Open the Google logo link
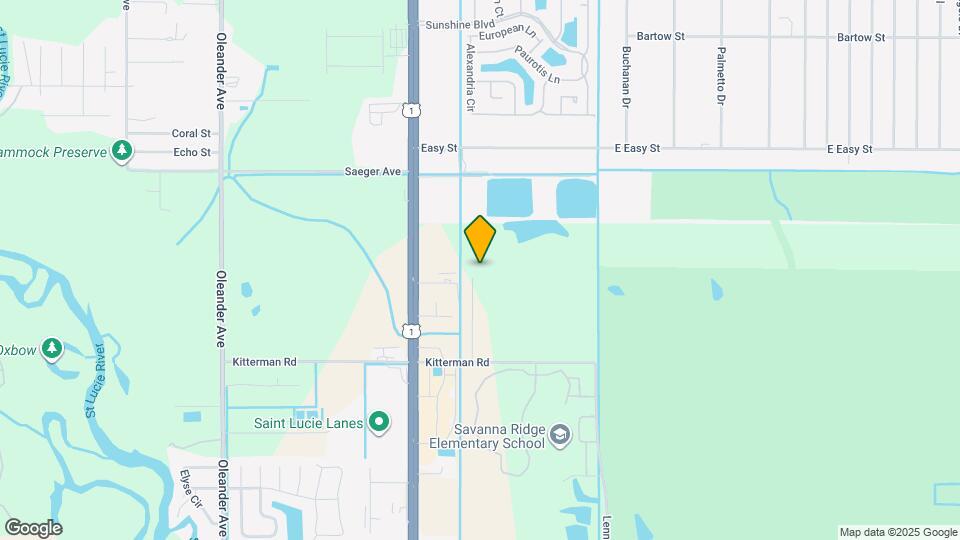The width and height of the screenshot is (960, 540). [x=33, y=527]
